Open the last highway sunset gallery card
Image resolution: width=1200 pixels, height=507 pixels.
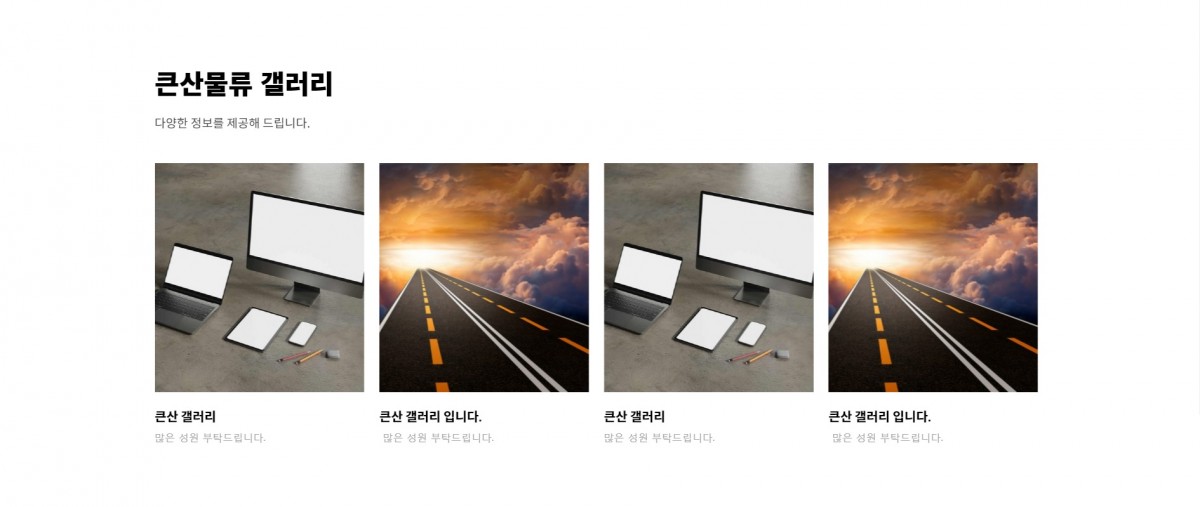932,277
